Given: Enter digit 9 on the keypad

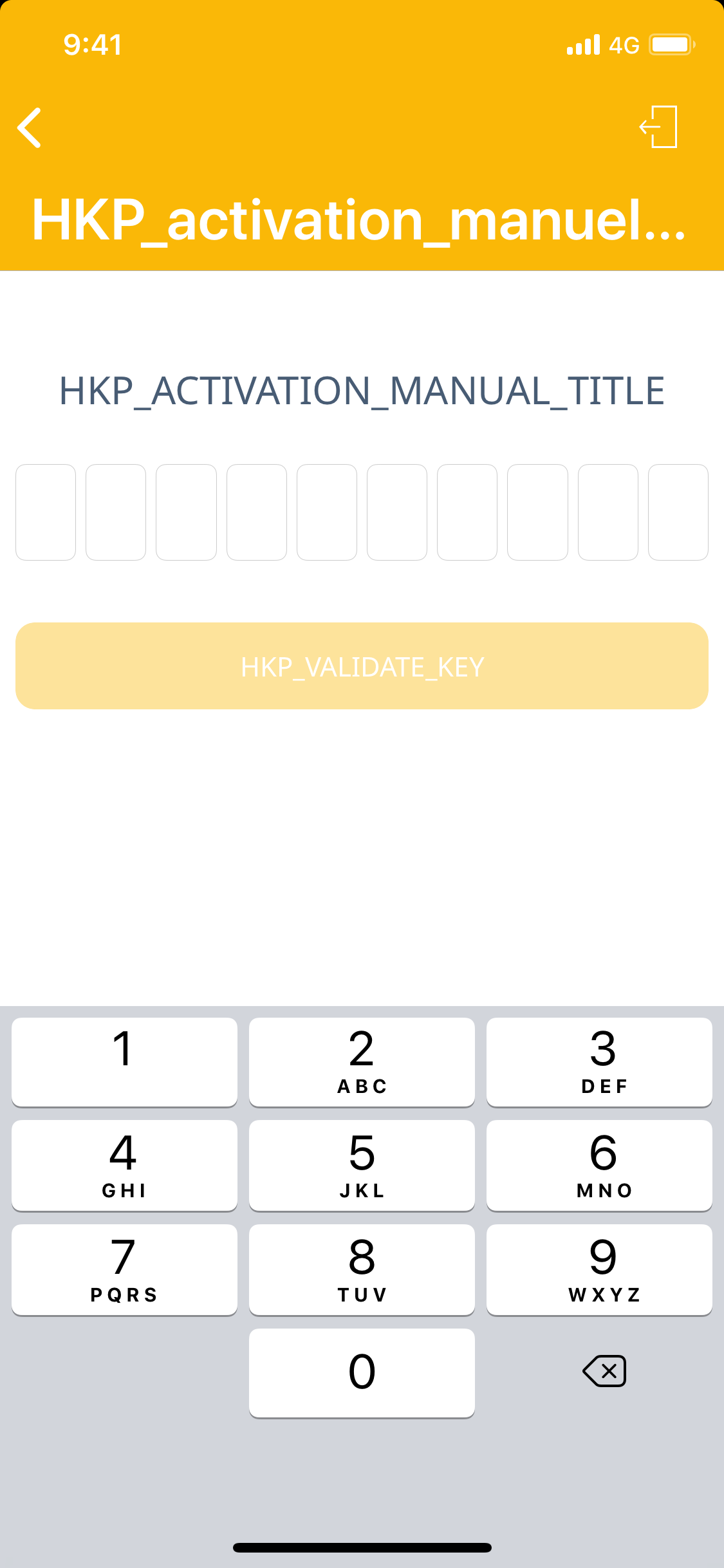Looking at the screenshot, I should pyautogui.click(x=599, y=1270).
